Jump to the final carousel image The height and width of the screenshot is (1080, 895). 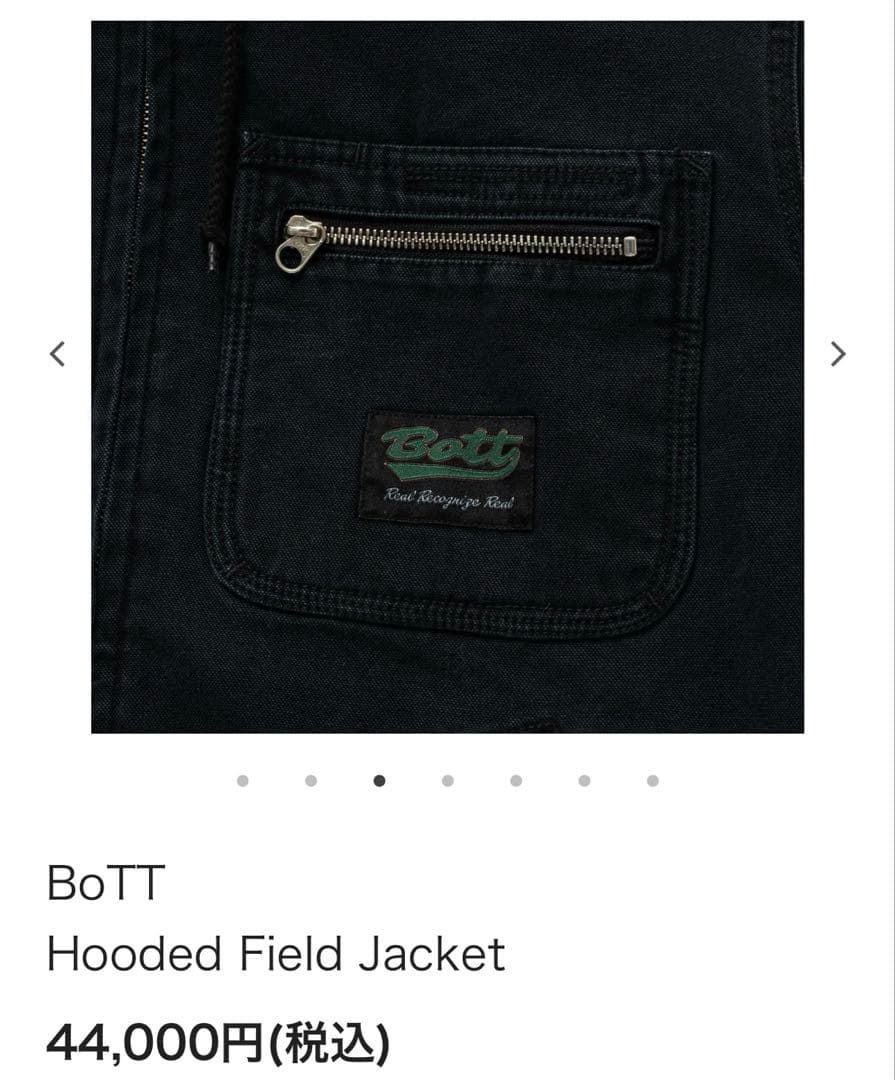(651, 778)
